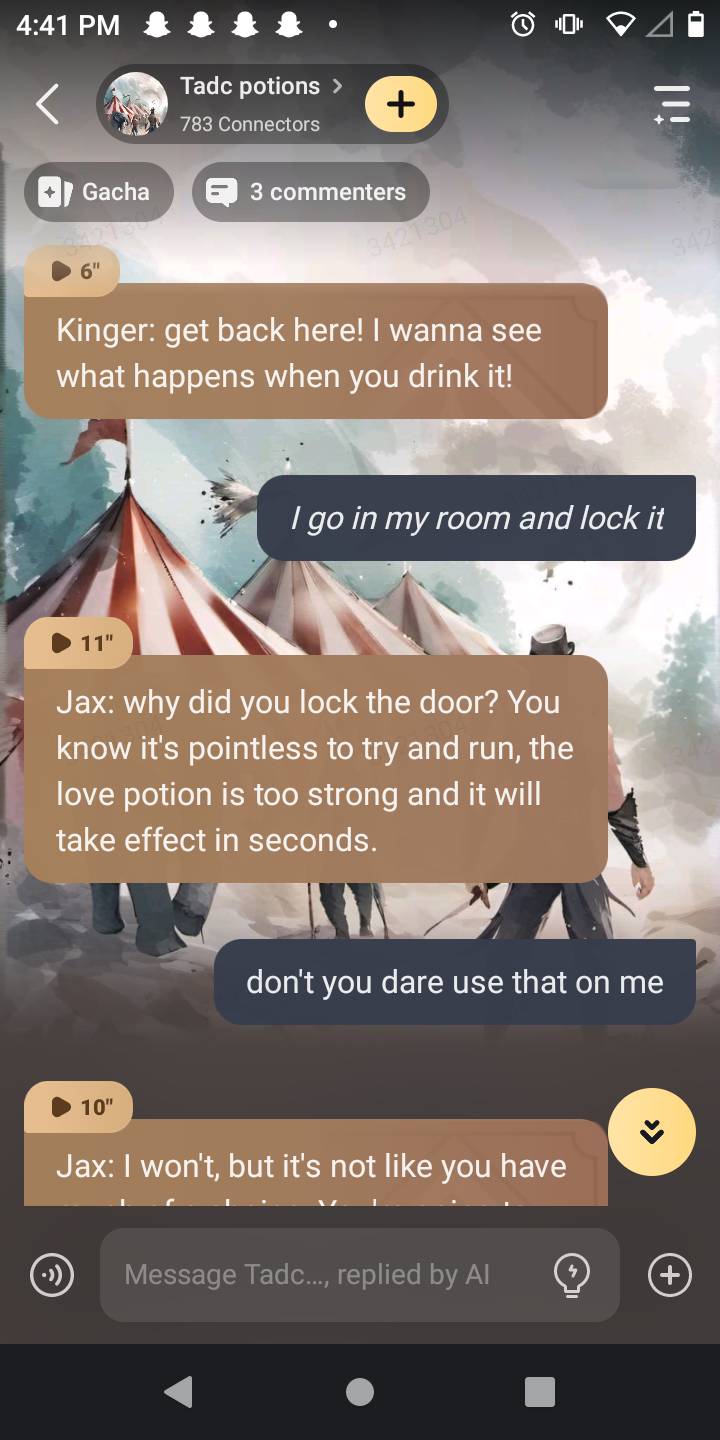Viewport: 720px width, 1440px height.
Task: Focus the Message Tadc text field
Action: (x=320, y=1275)
